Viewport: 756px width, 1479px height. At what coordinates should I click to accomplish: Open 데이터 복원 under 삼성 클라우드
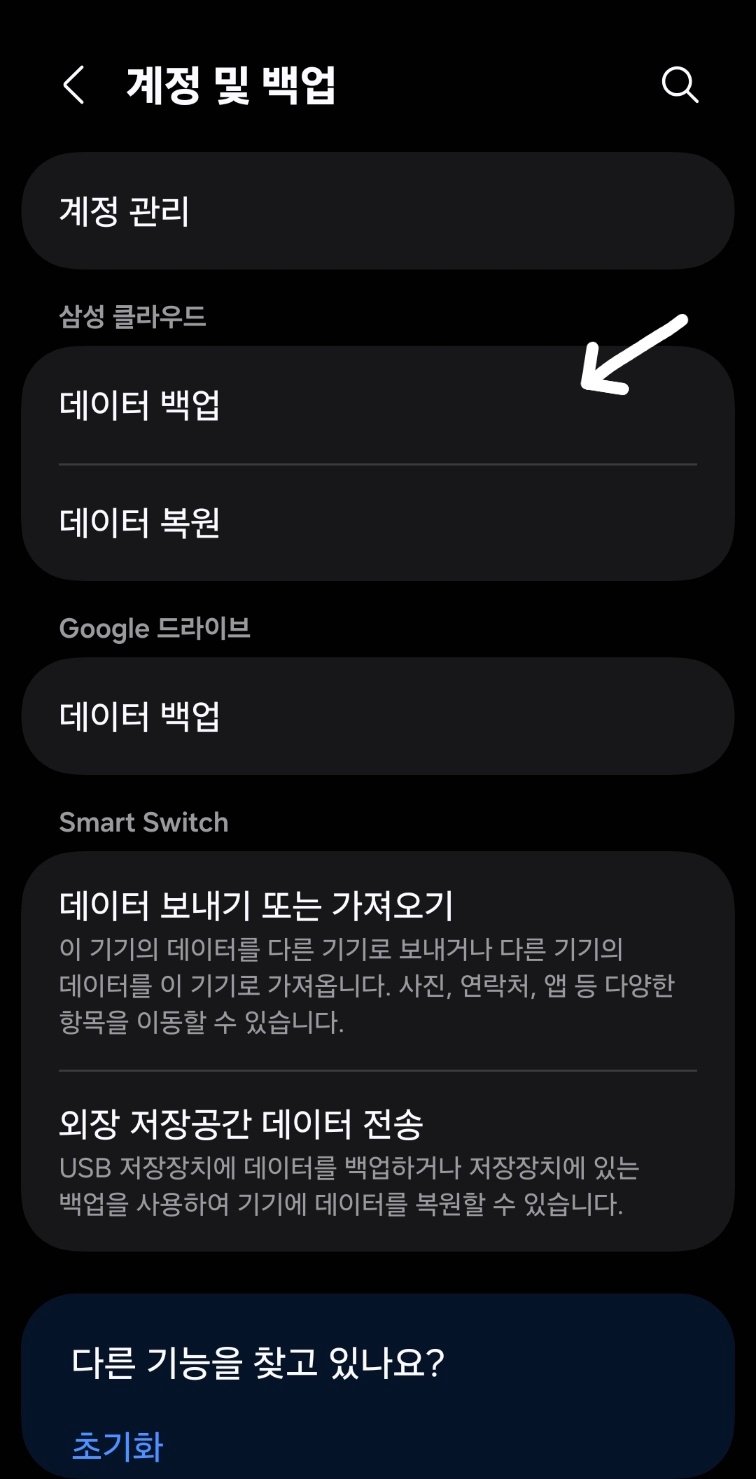[378, 523]
